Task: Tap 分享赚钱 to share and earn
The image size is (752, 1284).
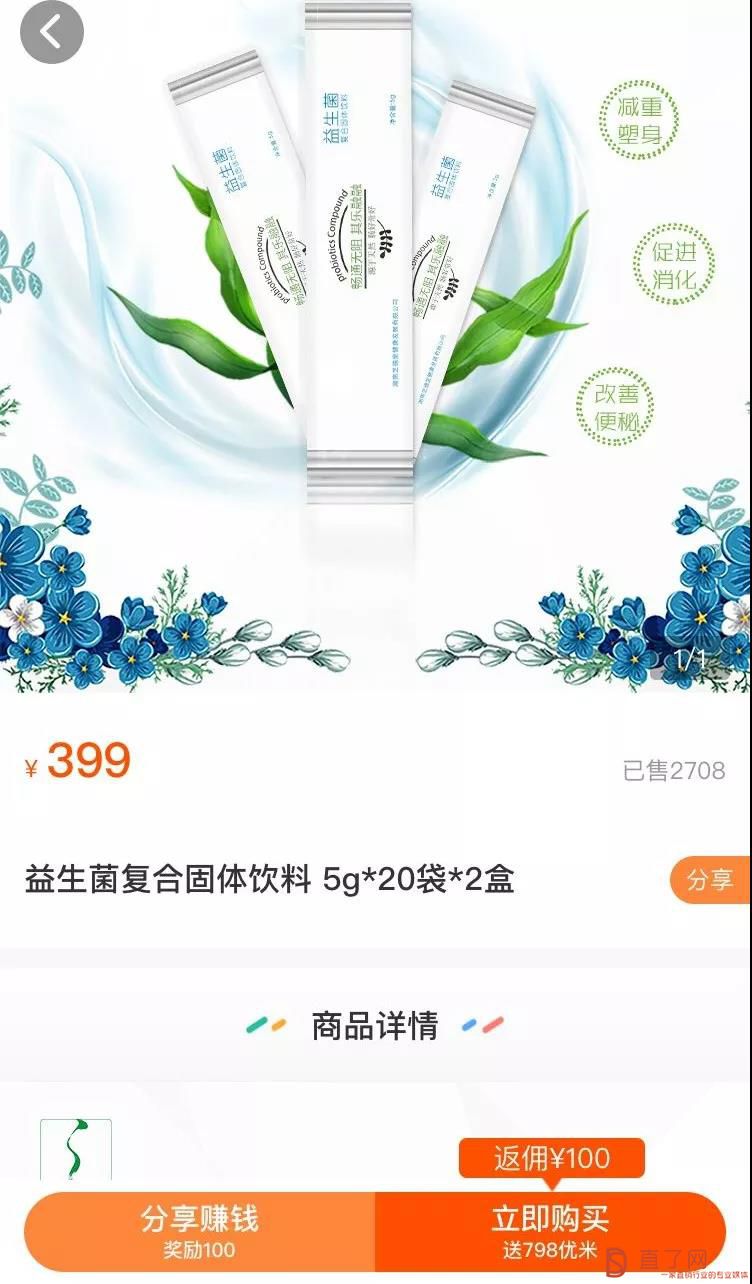Action: pos(199,1230)
